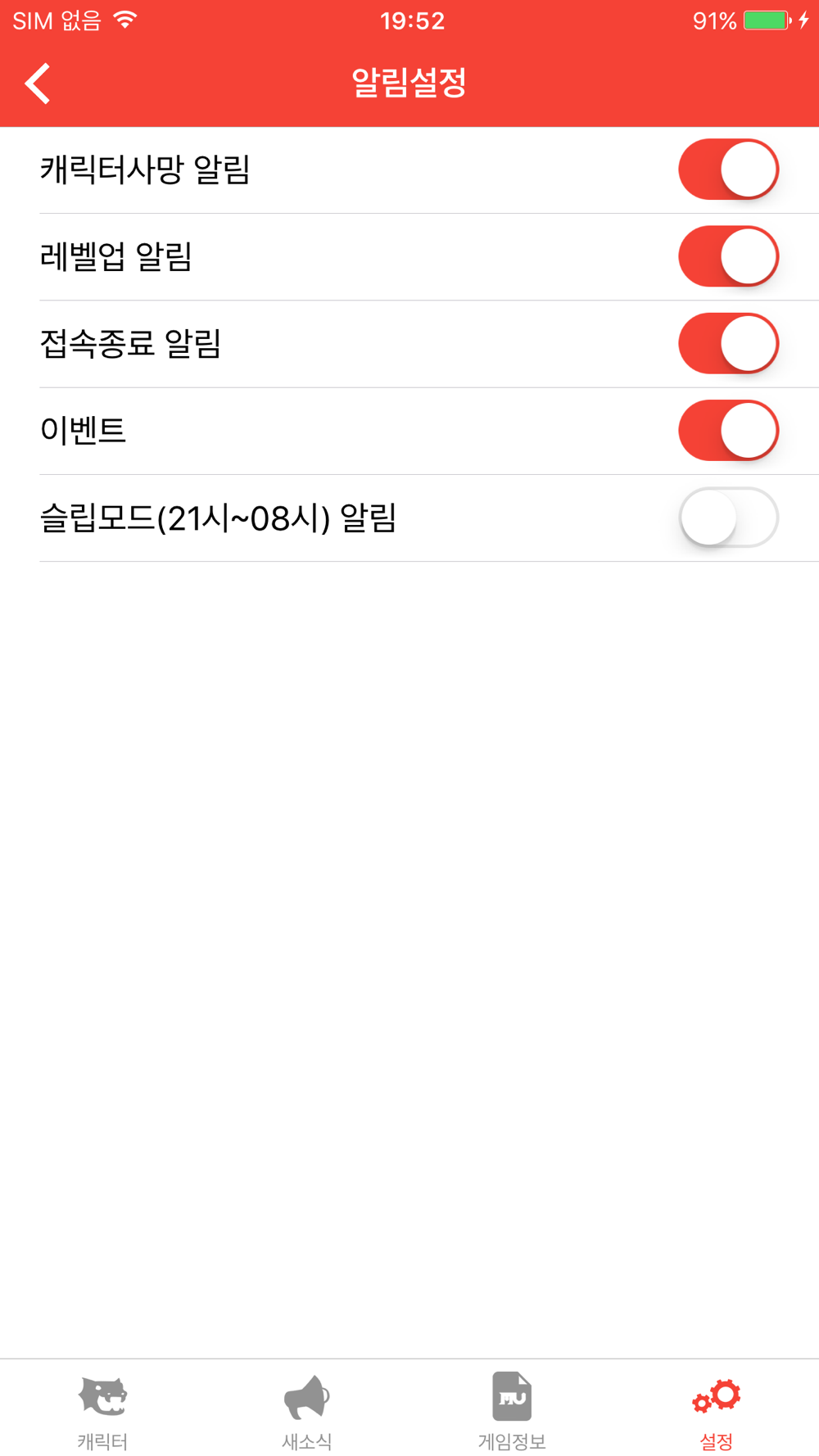Turn off 캐릭터사망 알림 switch
This screenshot has height=1456, width=819.
point(728,170)
